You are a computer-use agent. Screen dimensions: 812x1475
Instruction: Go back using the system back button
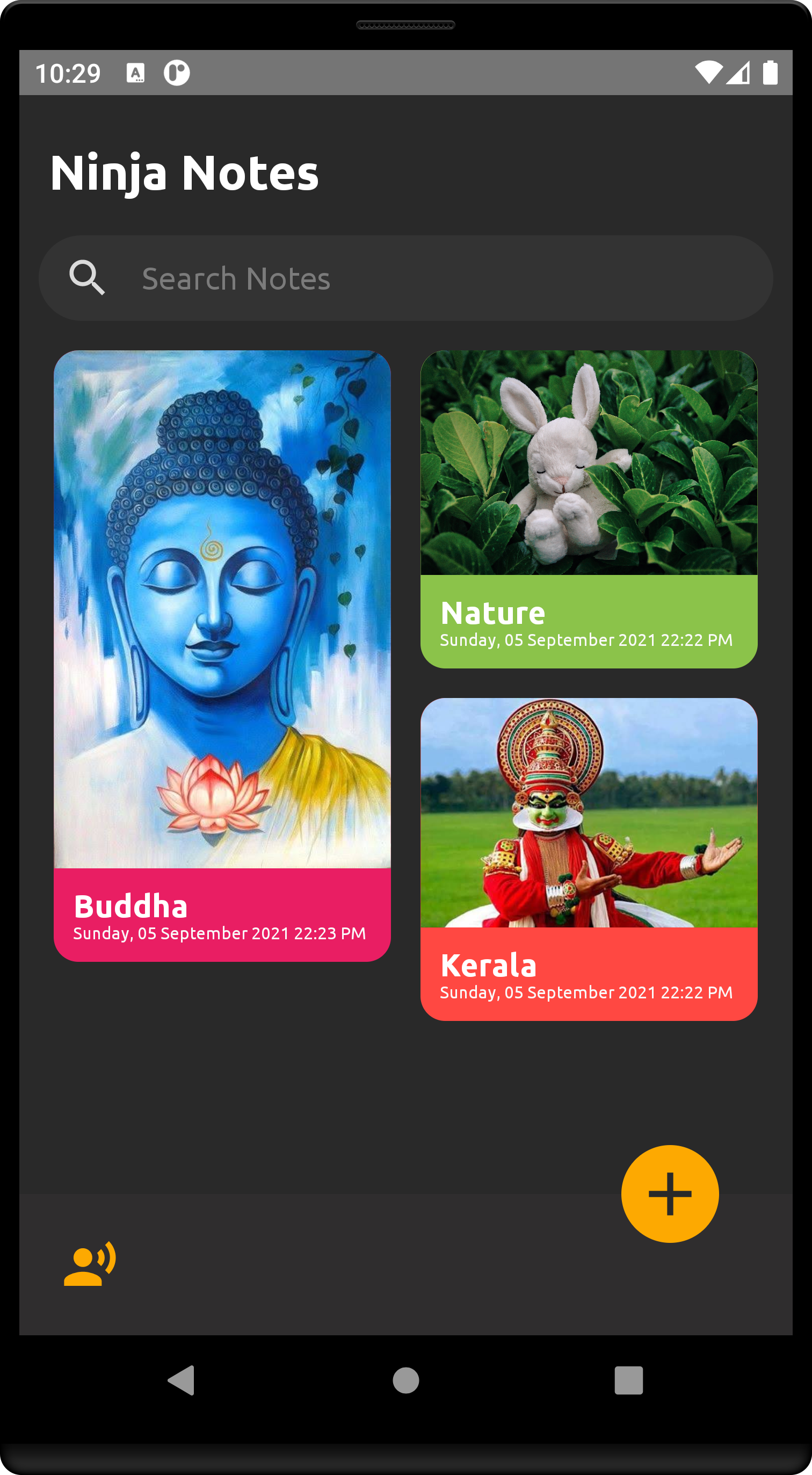click(182, 1380)
